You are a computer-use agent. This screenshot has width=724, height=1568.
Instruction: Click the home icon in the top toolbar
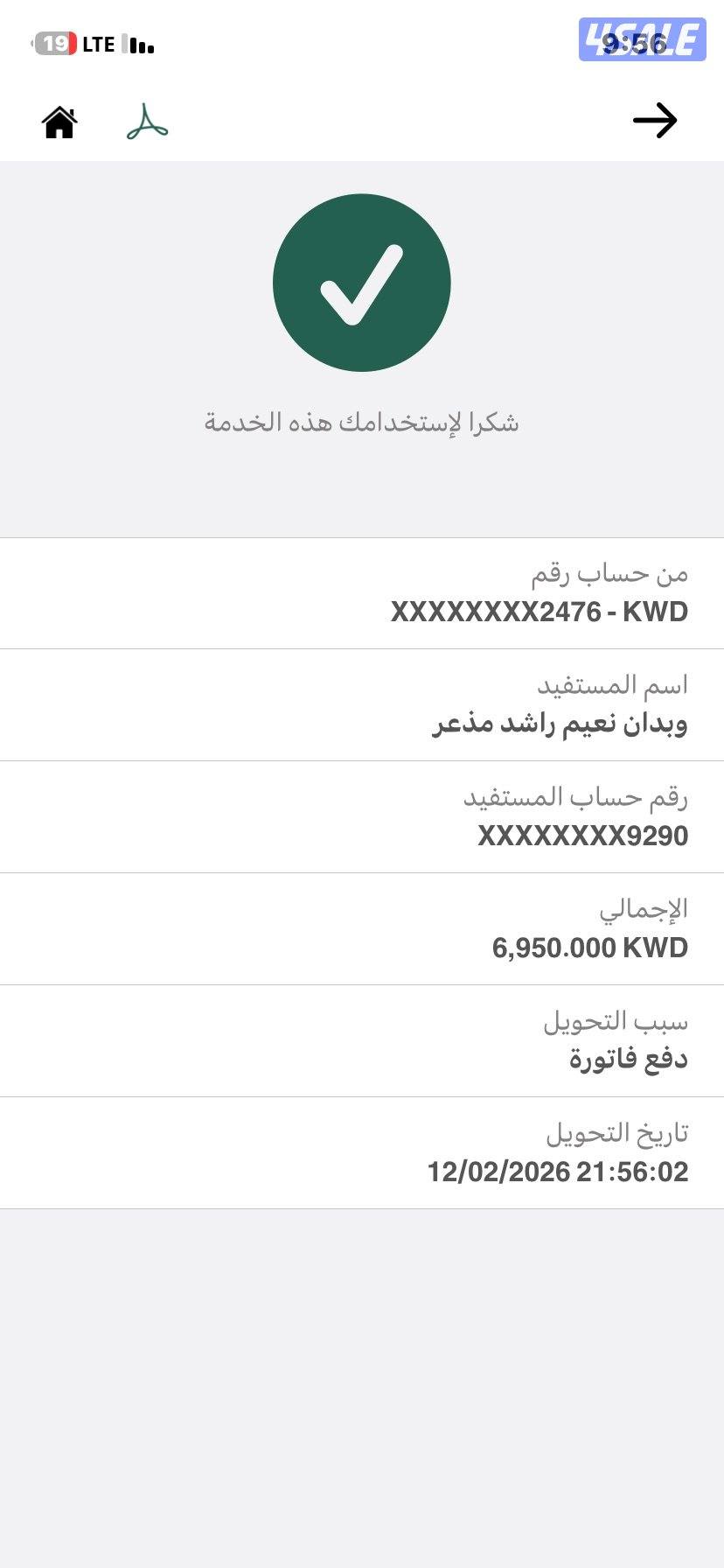pos(60,122)
